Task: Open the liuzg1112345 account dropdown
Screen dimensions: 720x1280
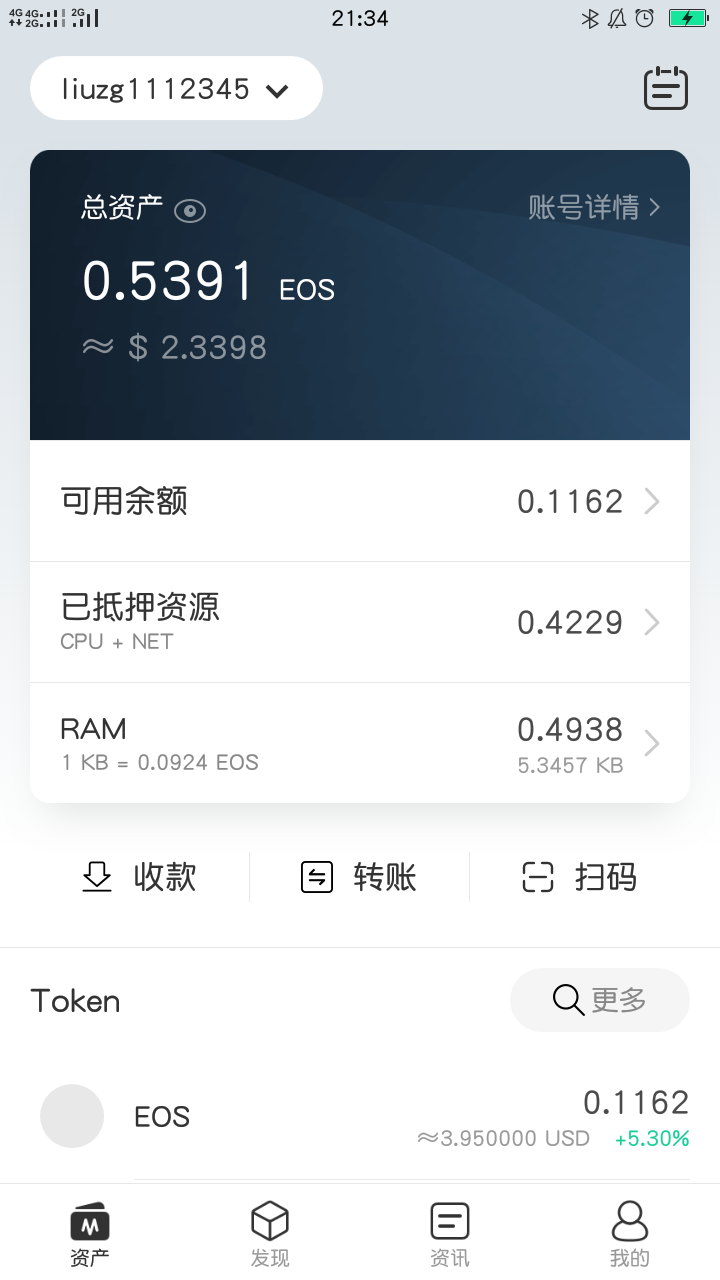Action: (177, 89)
